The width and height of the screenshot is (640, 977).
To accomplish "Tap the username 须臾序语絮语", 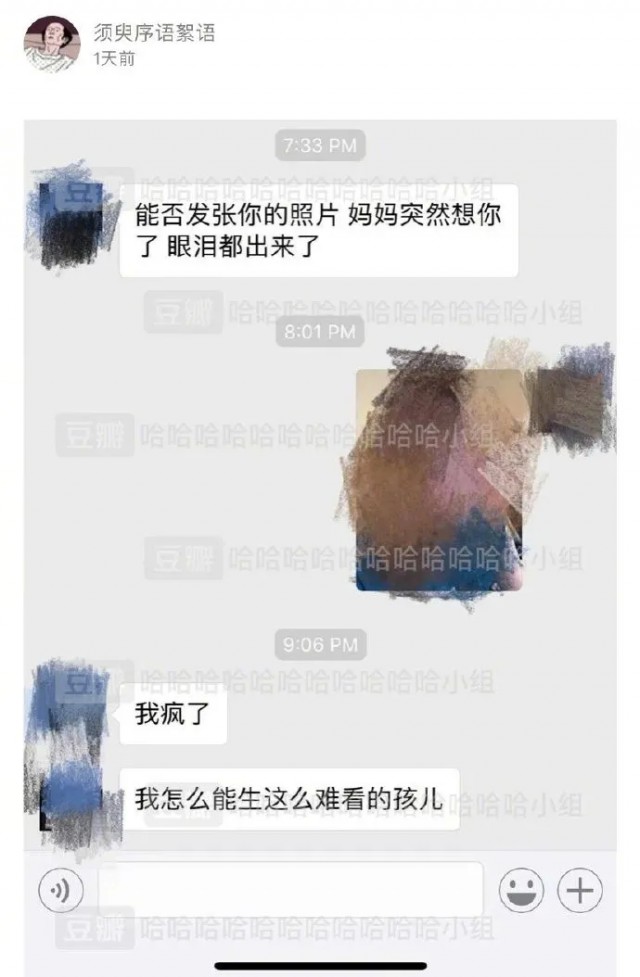I will [154, 33].
